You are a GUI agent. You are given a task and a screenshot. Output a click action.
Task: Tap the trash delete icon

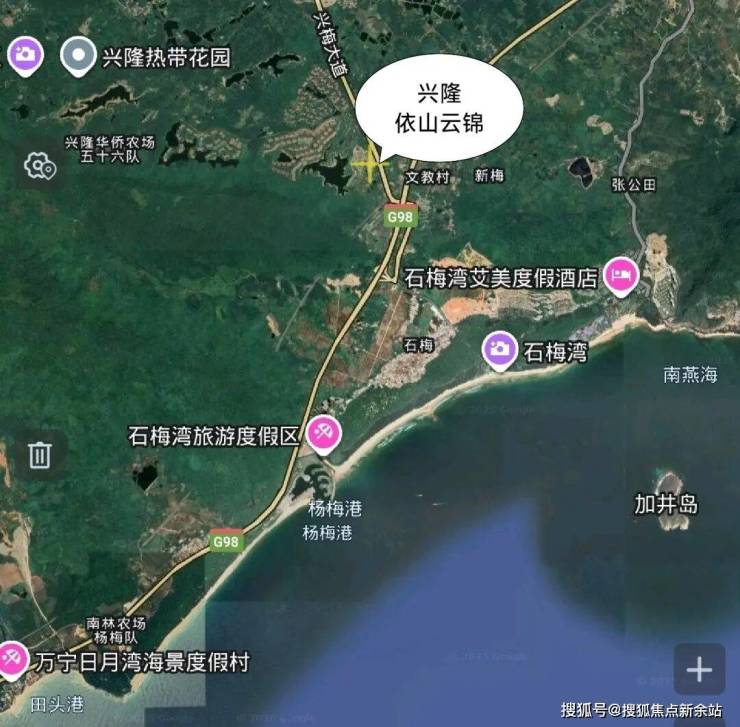(40, 455)
